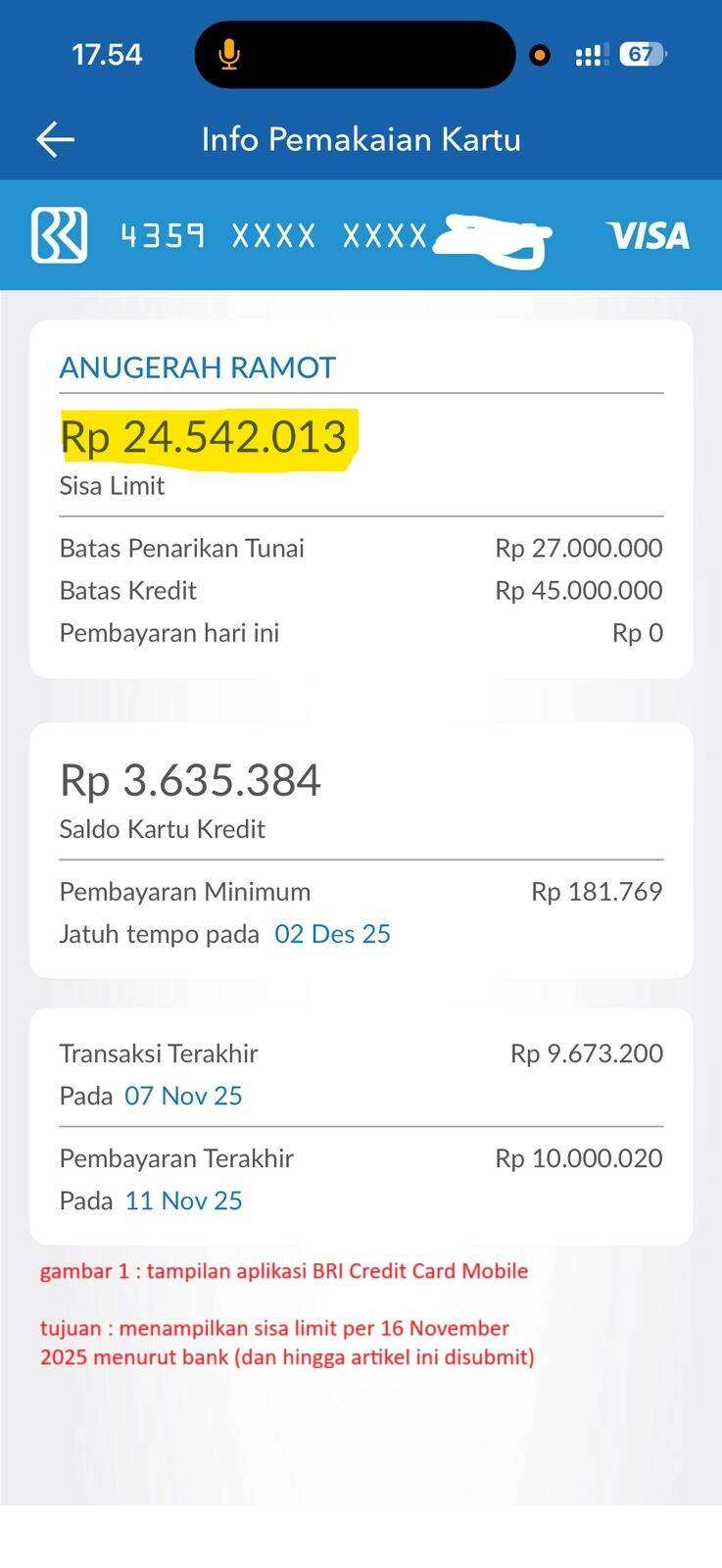Tap the masked card number 4359 XXXX XXXX
Screen dimensions: 722x1568
coord(274,235)
